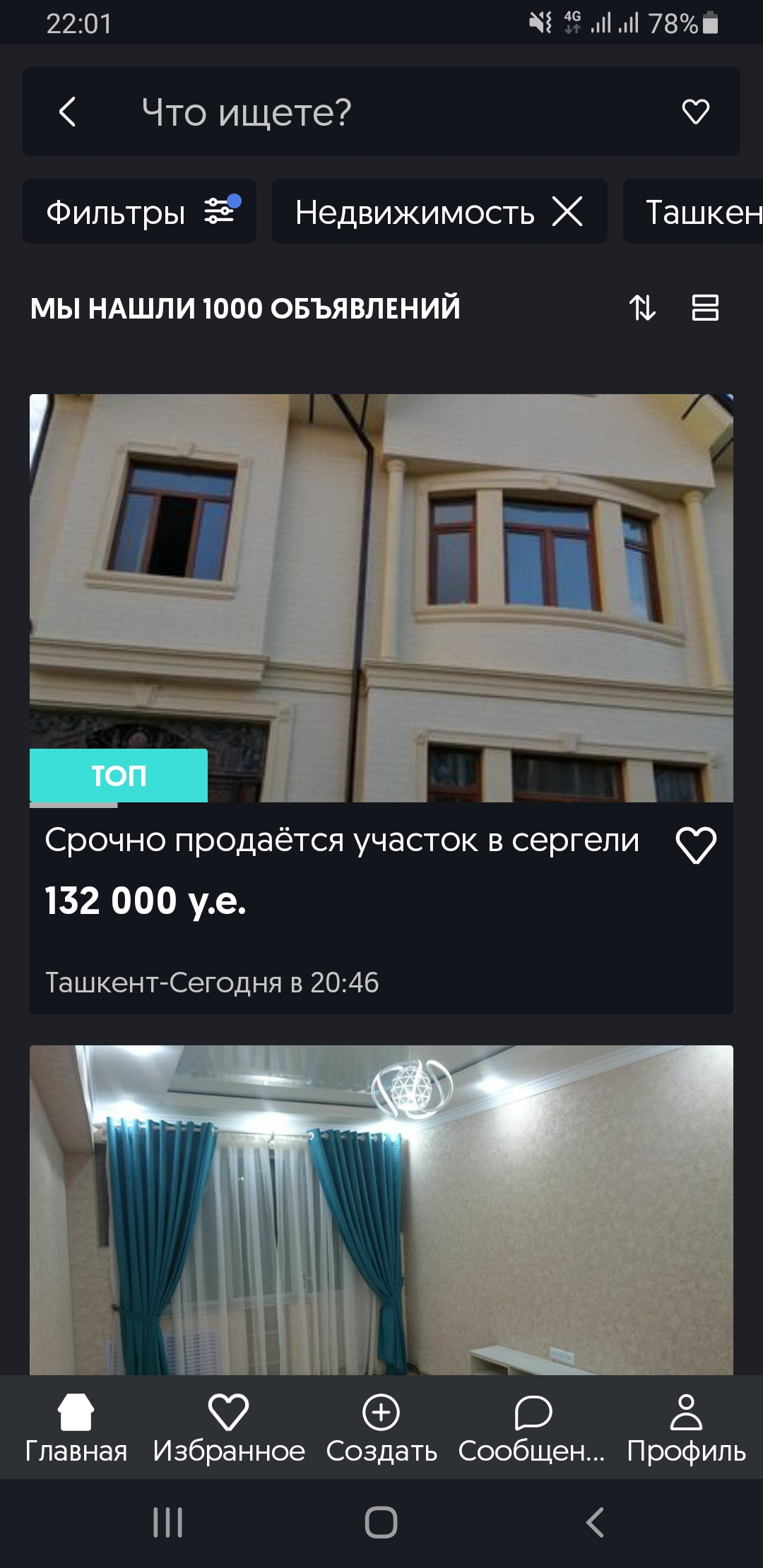Save this search with the heart icon

(695, 112)
